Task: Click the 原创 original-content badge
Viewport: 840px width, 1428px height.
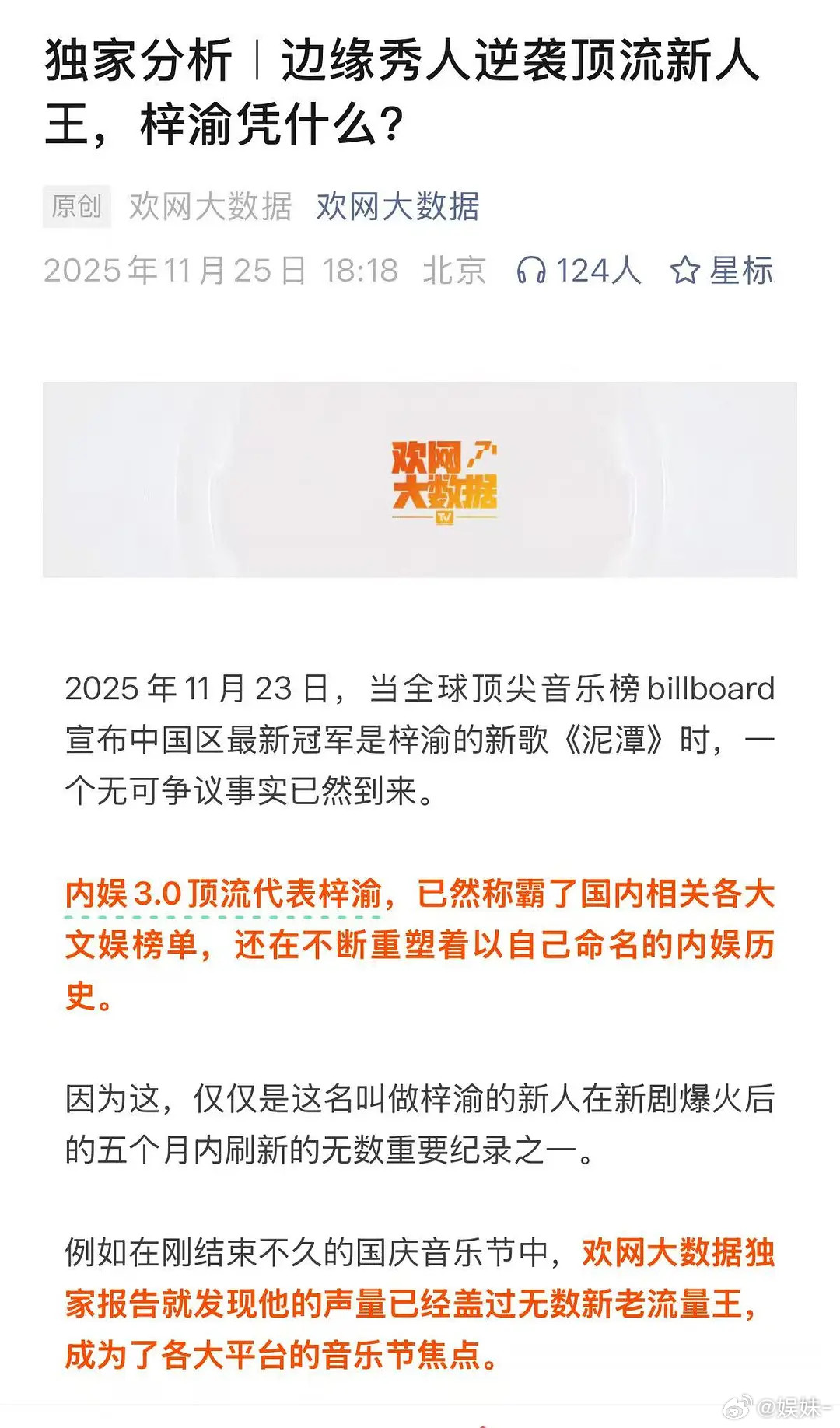Action: tap(78, 205)
